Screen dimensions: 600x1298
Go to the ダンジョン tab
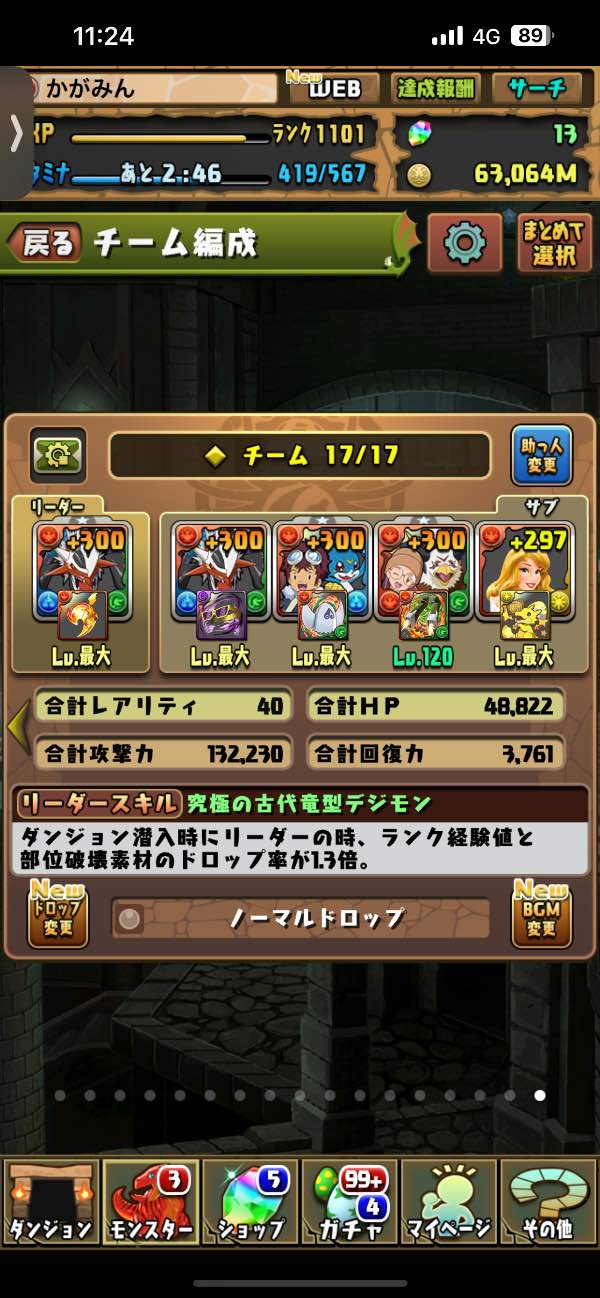tap(50, 1201)
